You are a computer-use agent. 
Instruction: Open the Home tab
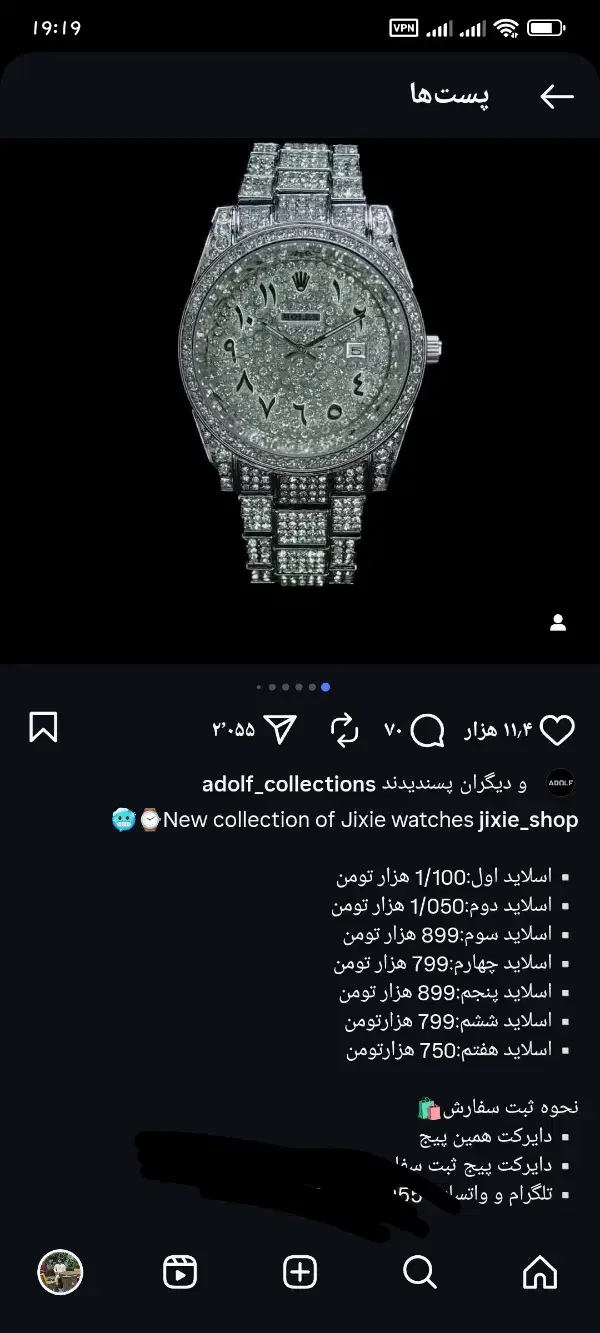point(540,1272)
